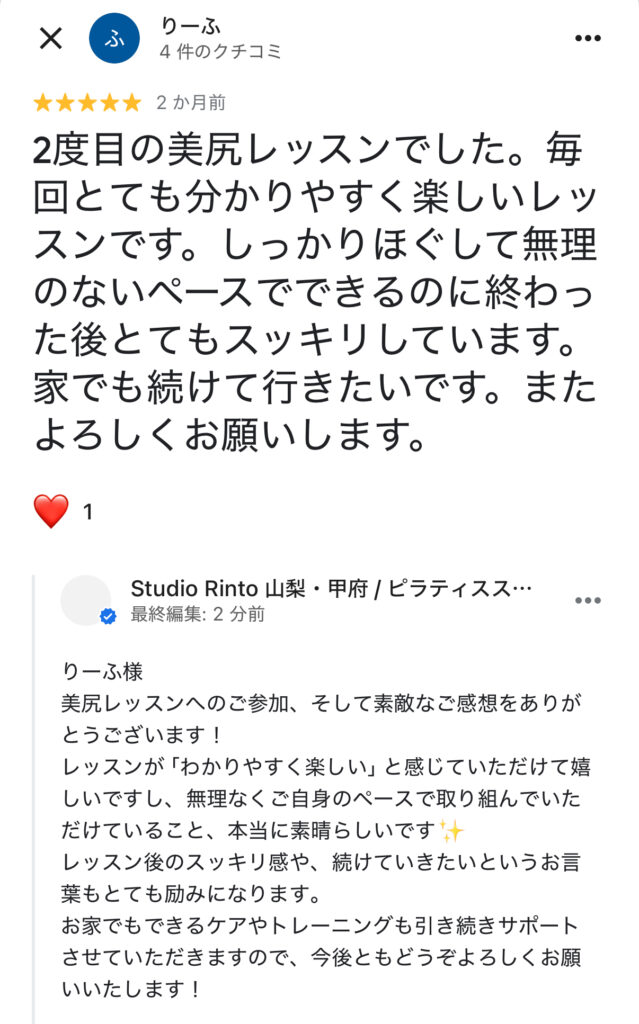The image size is (639, 1024).
Task: Tap the heart reaction on the review
Action: (x=51, y=512)
